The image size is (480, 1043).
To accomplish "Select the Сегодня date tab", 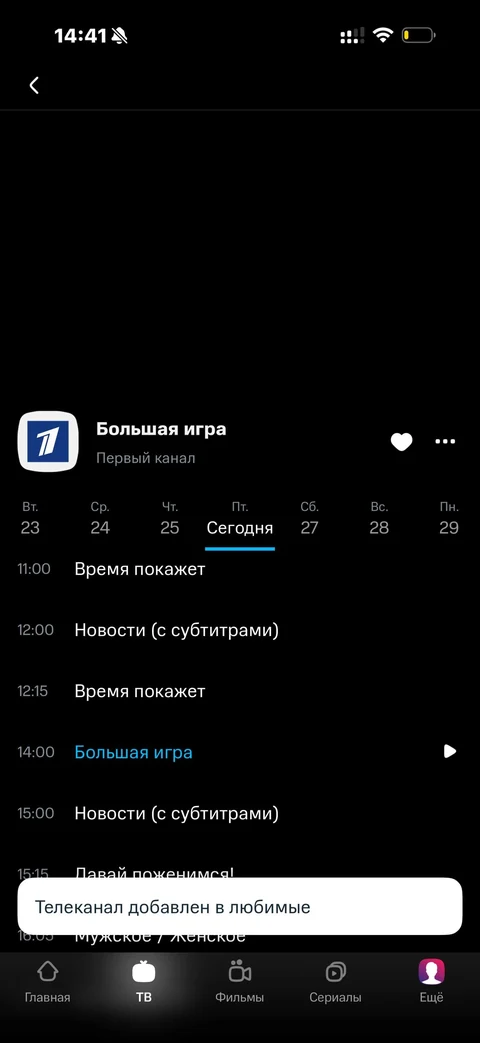I will pyautogui.click(x=240, y=520).
